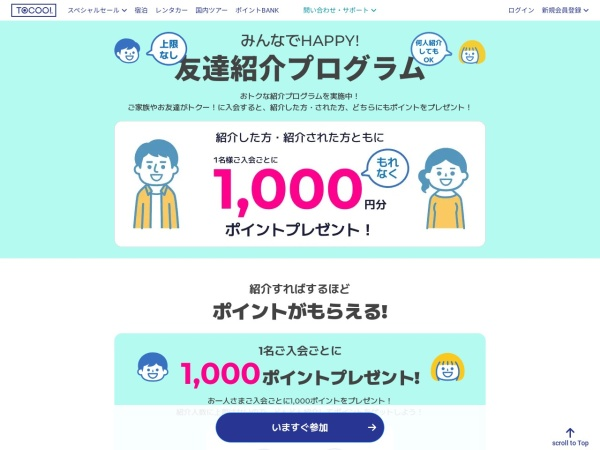Tap いますぐ参加 button
This screenshot has width=600, height=450.
tap(300, 427)
